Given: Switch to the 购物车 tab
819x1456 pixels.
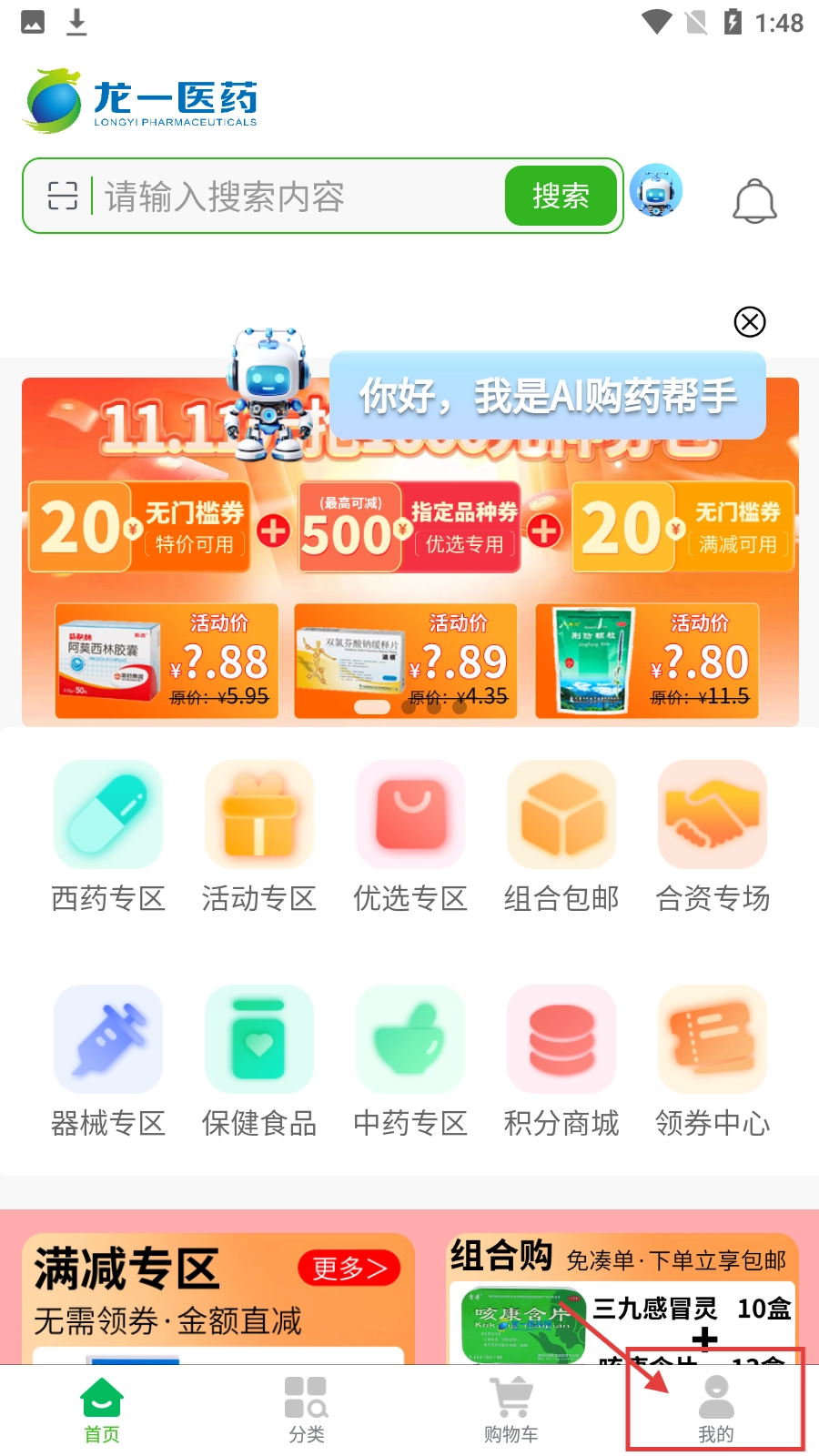Looking at the screenshot, I should pos(511,1409).
